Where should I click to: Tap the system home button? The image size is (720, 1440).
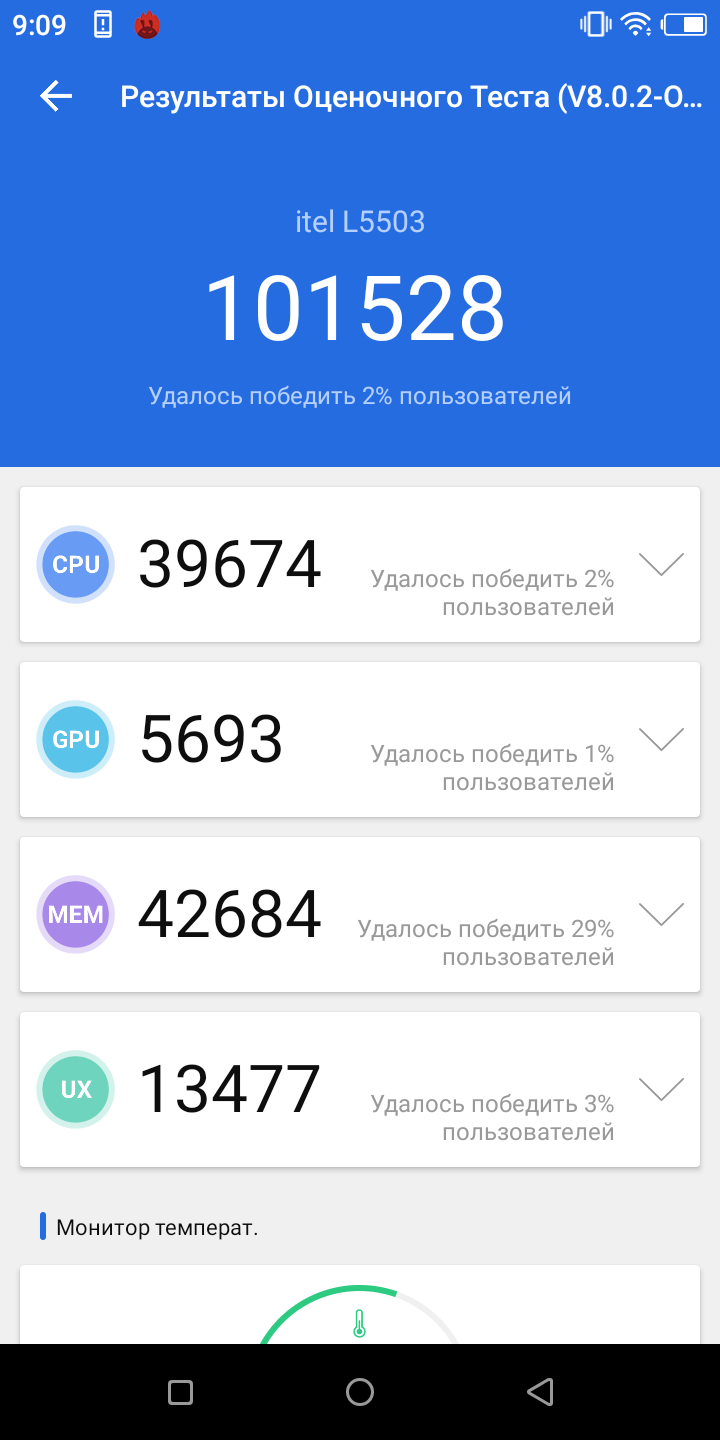pos(360,1392)
